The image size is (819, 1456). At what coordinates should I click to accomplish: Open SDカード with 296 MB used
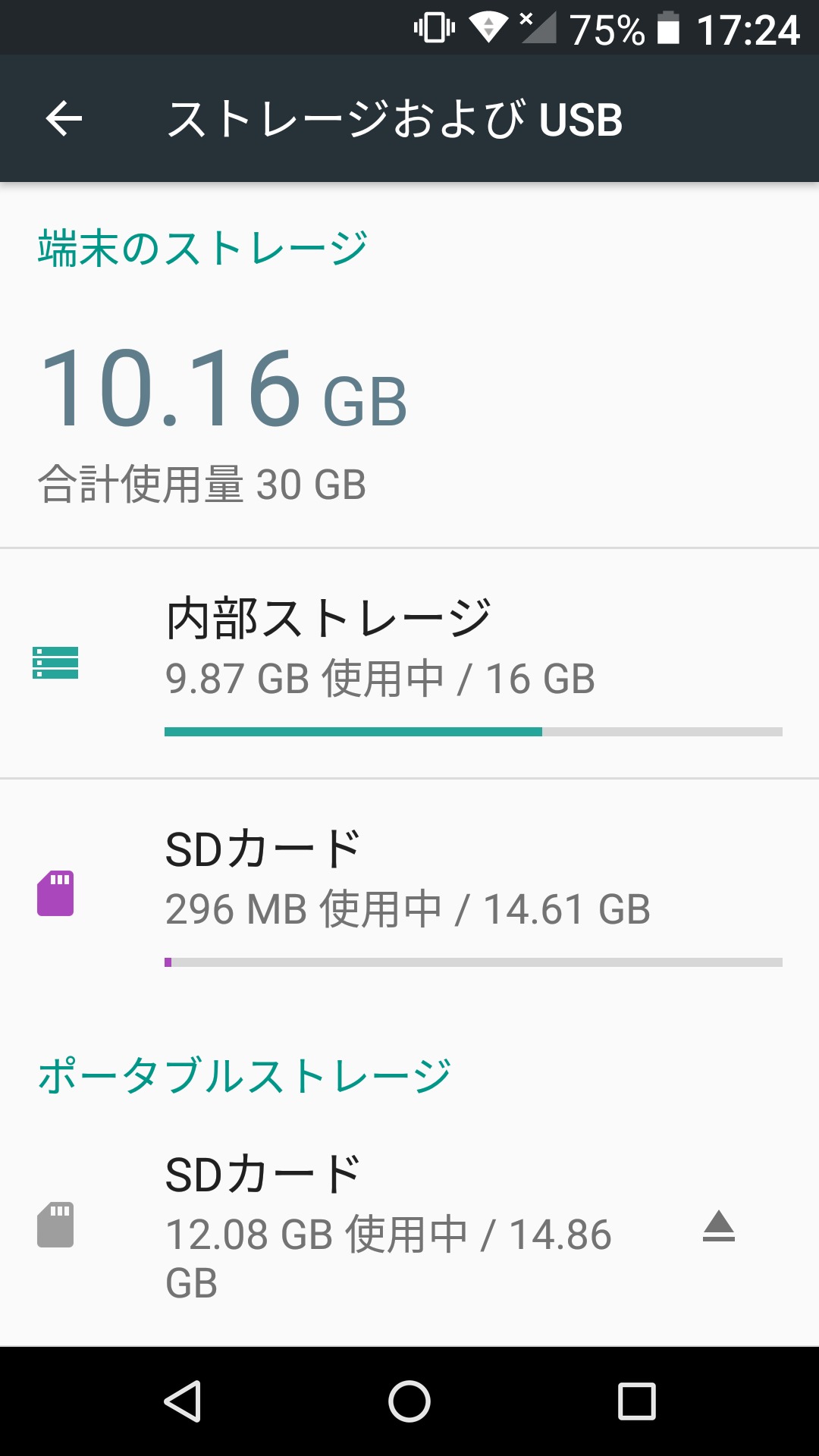click(409, 893)
